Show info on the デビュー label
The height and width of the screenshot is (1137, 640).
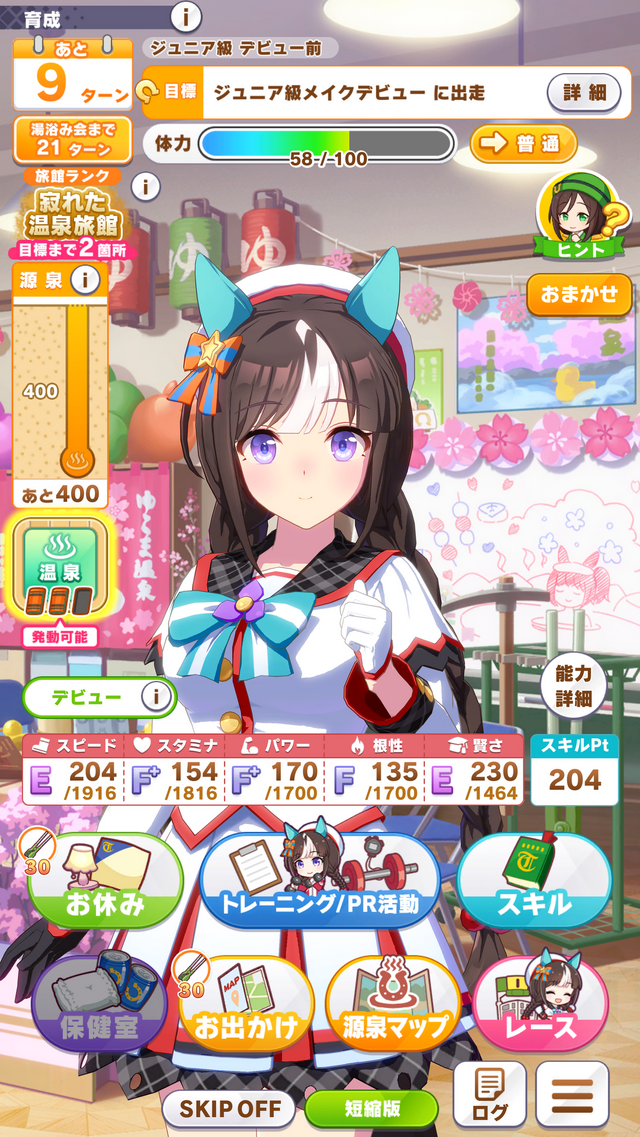coord(155,696)
